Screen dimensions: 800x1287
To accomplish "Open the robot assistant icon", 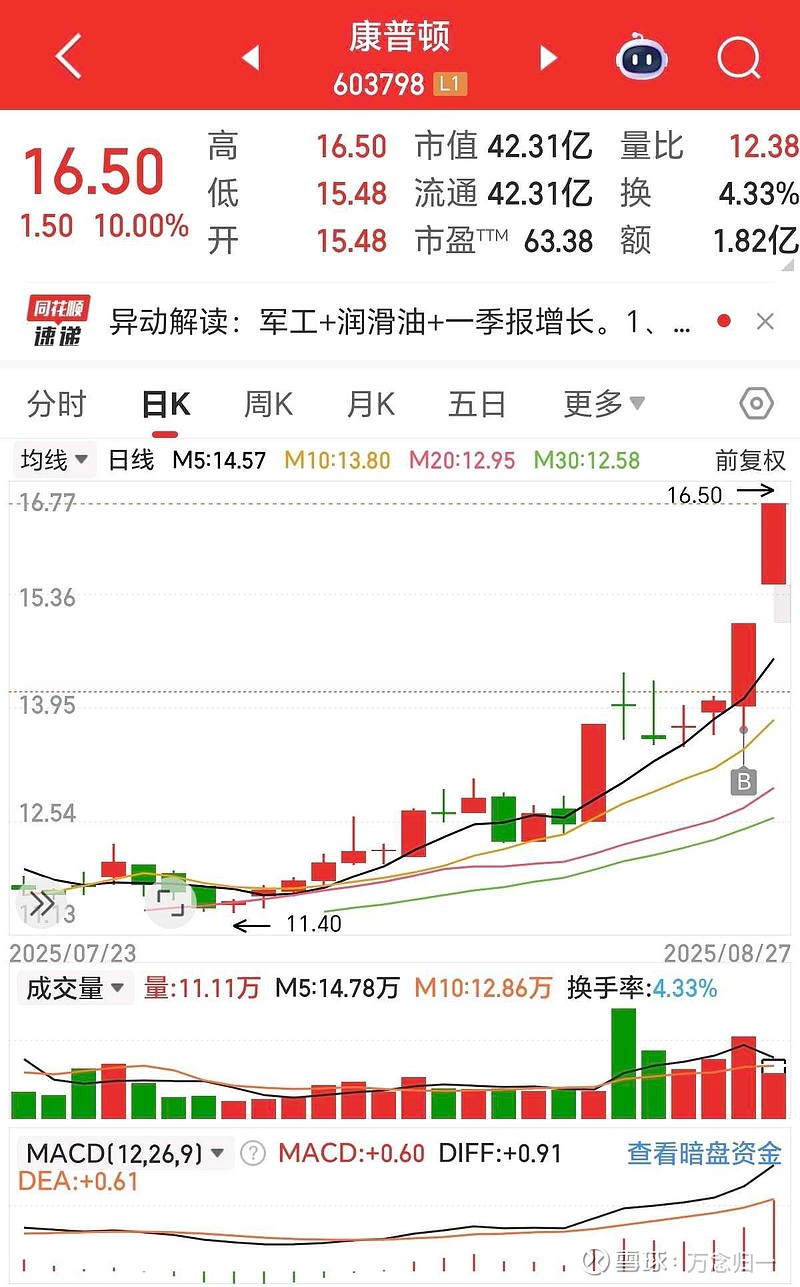I will pos(642,57).
